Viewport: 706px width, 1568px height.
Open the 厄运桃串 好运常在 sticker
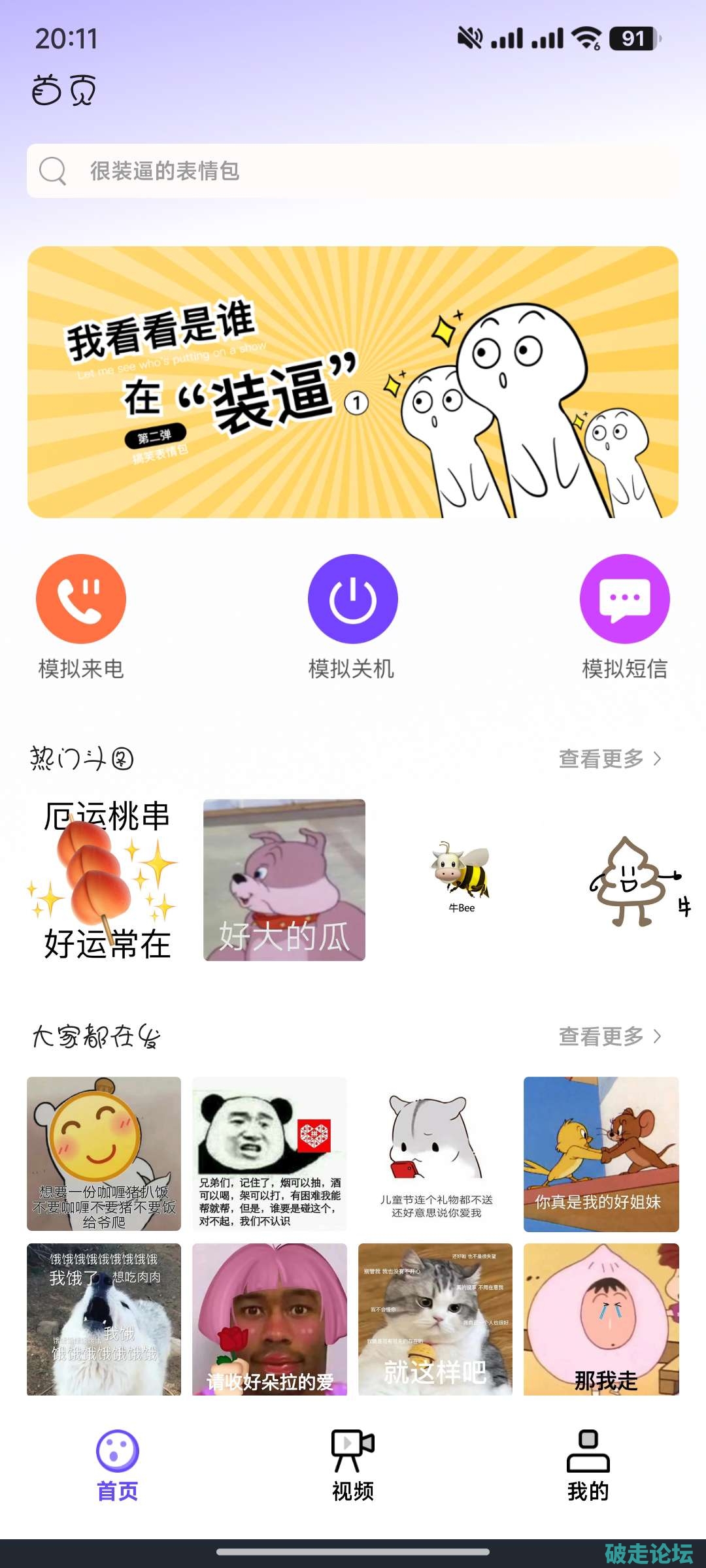(x=105, y=880)
